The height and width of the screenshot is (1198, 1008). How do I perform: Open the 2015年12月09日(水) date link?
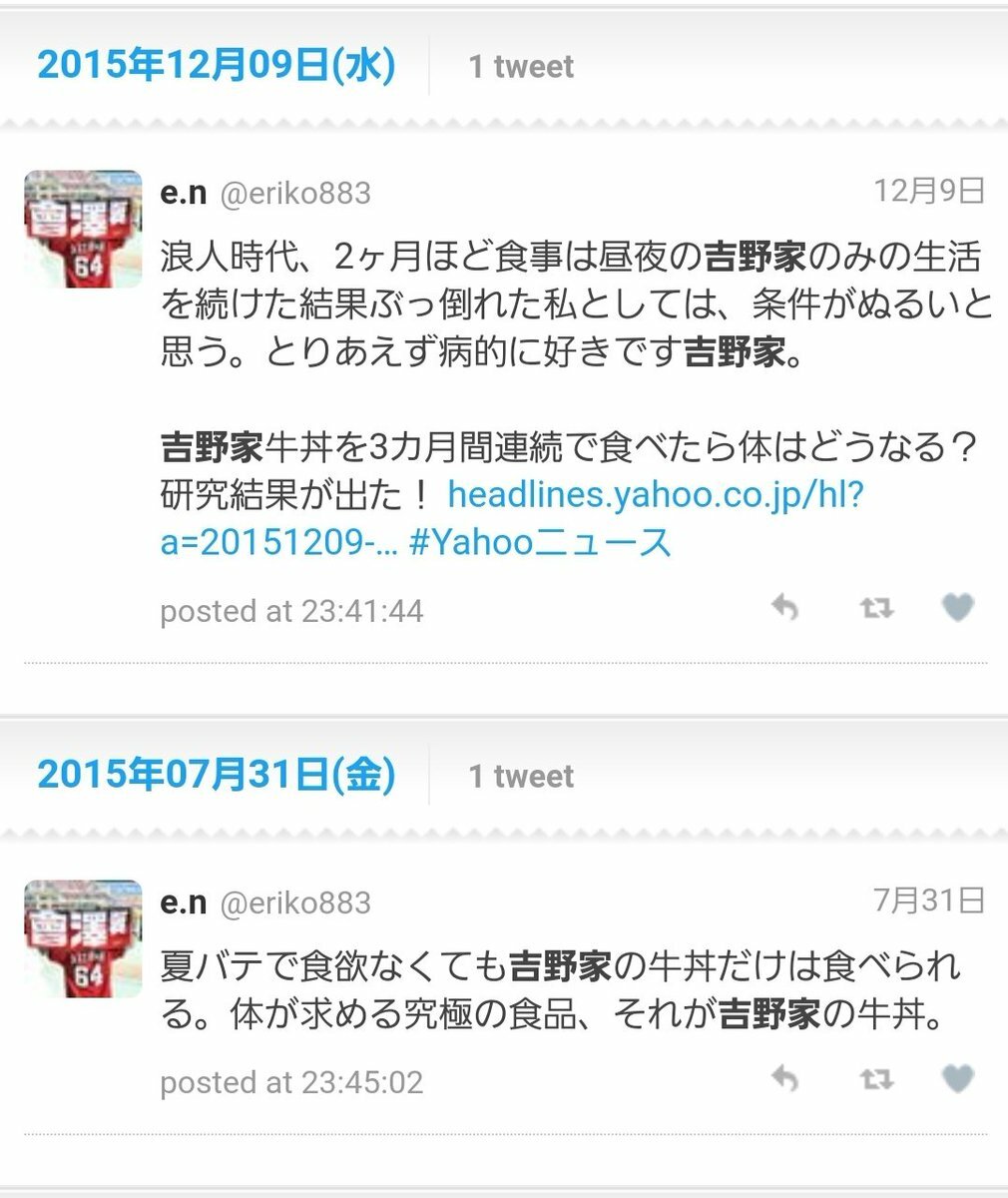pyautogui.click(x=216, y=66)
